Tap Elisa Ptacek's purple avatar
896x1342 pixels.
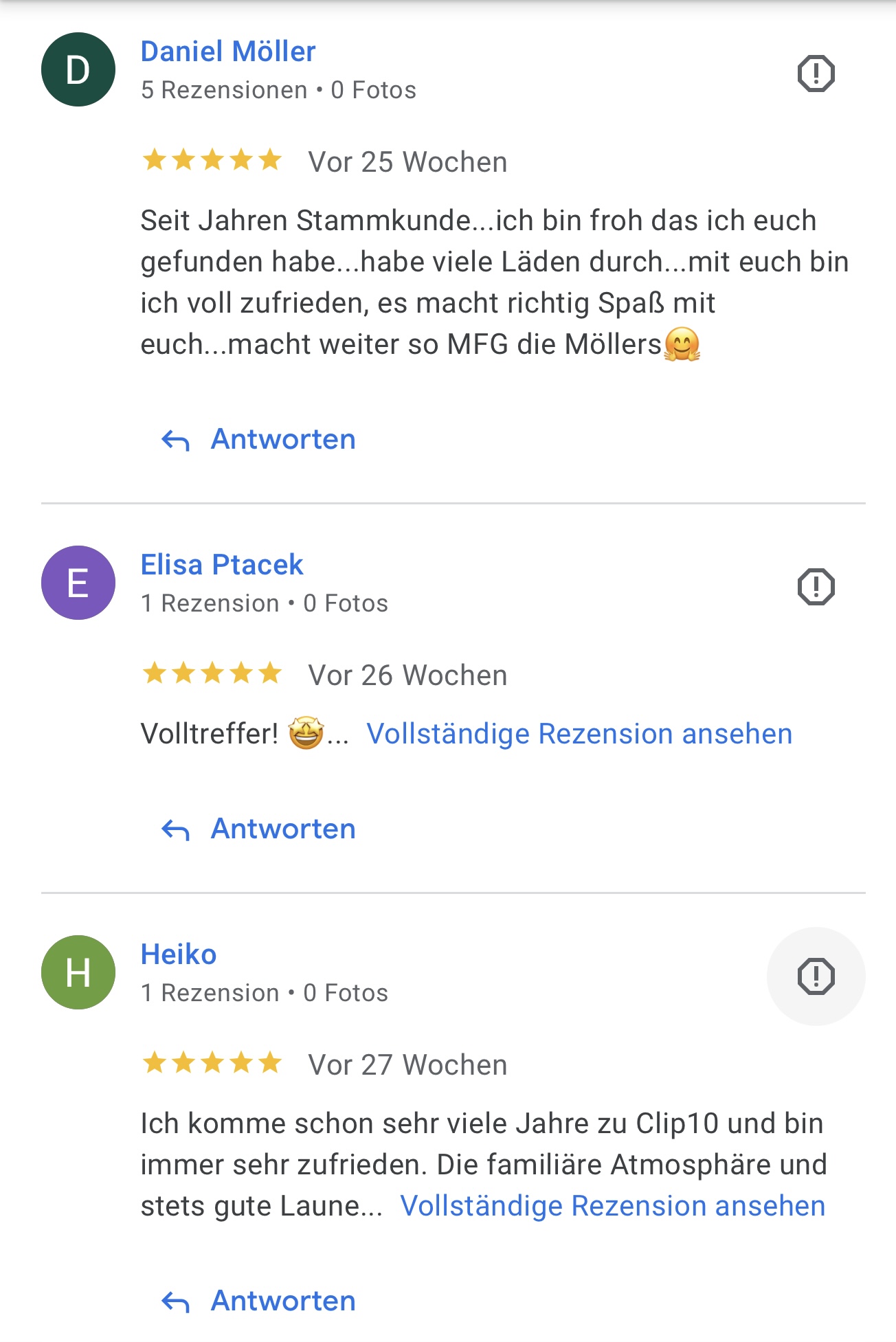(x=78, y=583)
